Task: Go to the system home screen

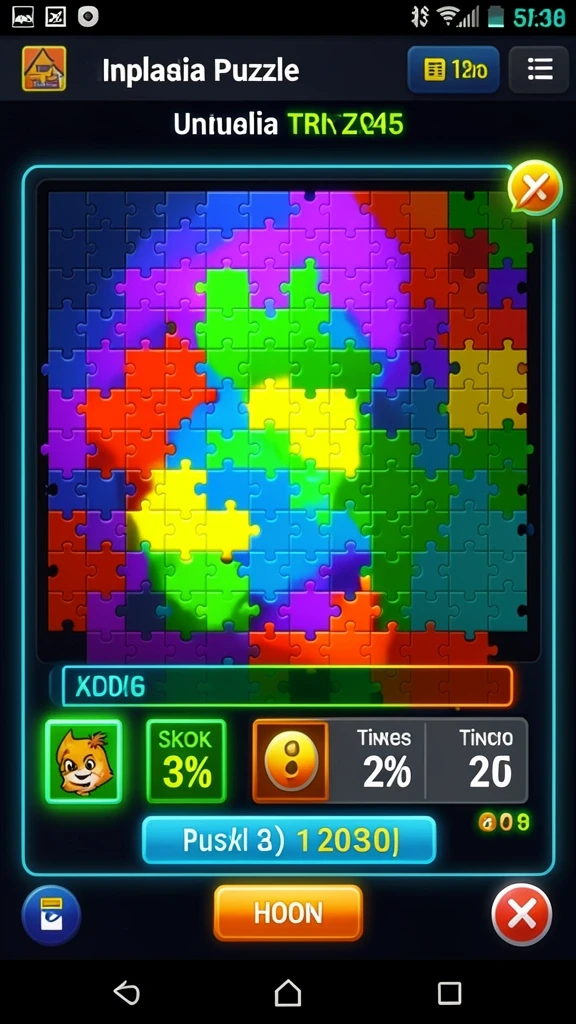Action: tap(288, 993)
